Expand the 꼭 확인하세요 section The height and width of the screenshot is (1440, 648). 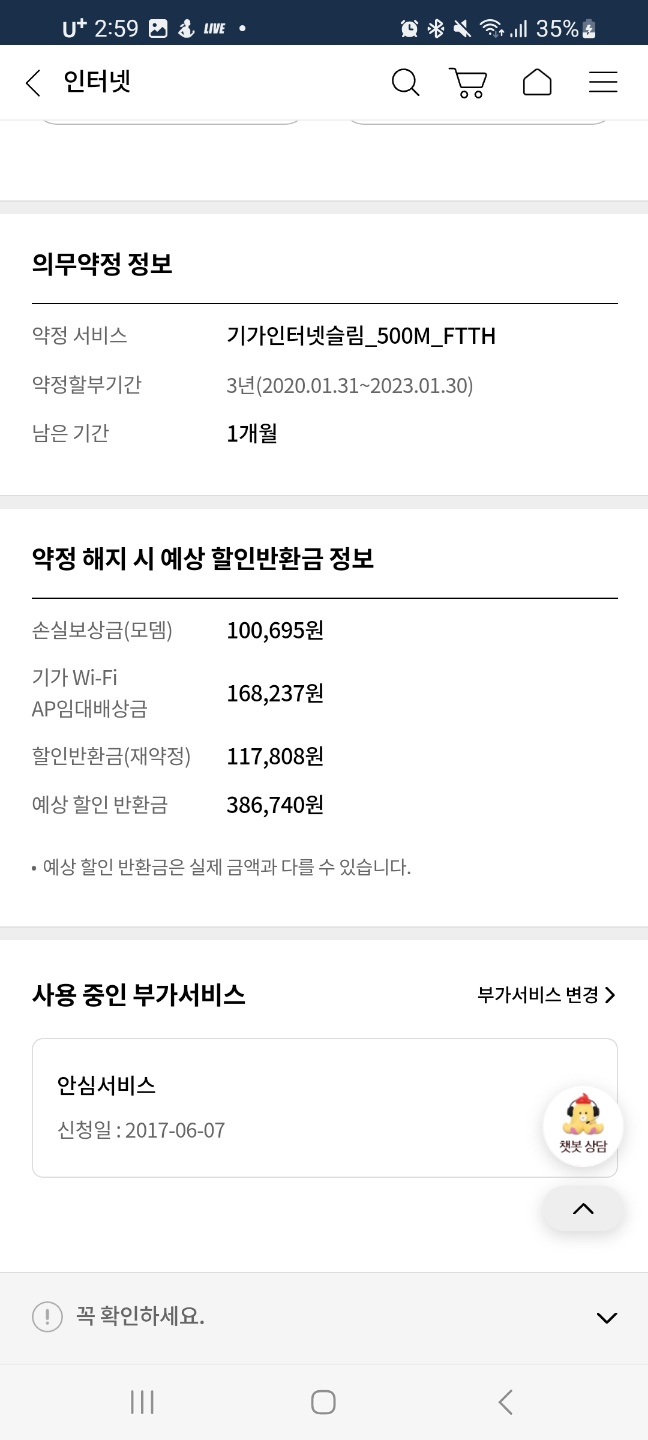coord(606,1318)
